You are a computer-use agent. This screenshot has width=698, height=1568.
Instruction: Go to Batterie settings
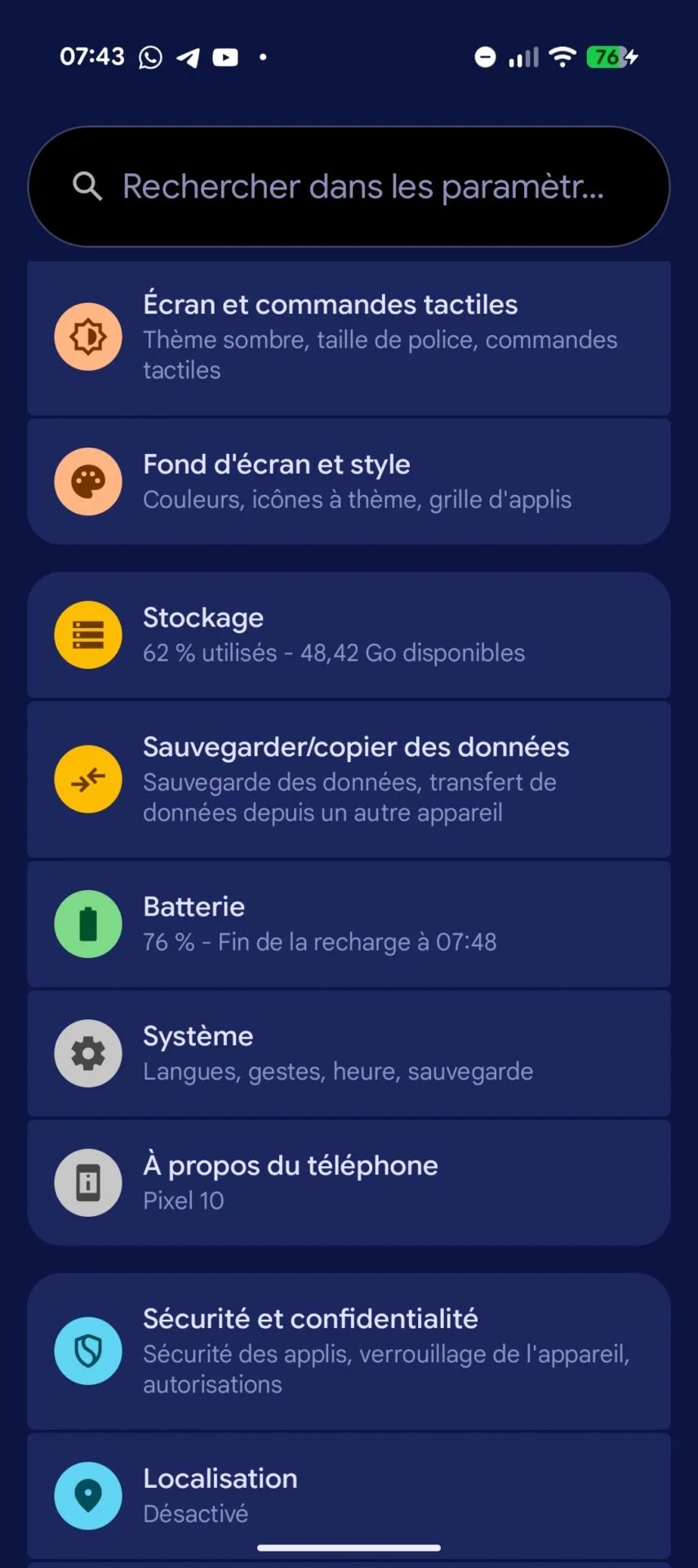click(349, 924)
